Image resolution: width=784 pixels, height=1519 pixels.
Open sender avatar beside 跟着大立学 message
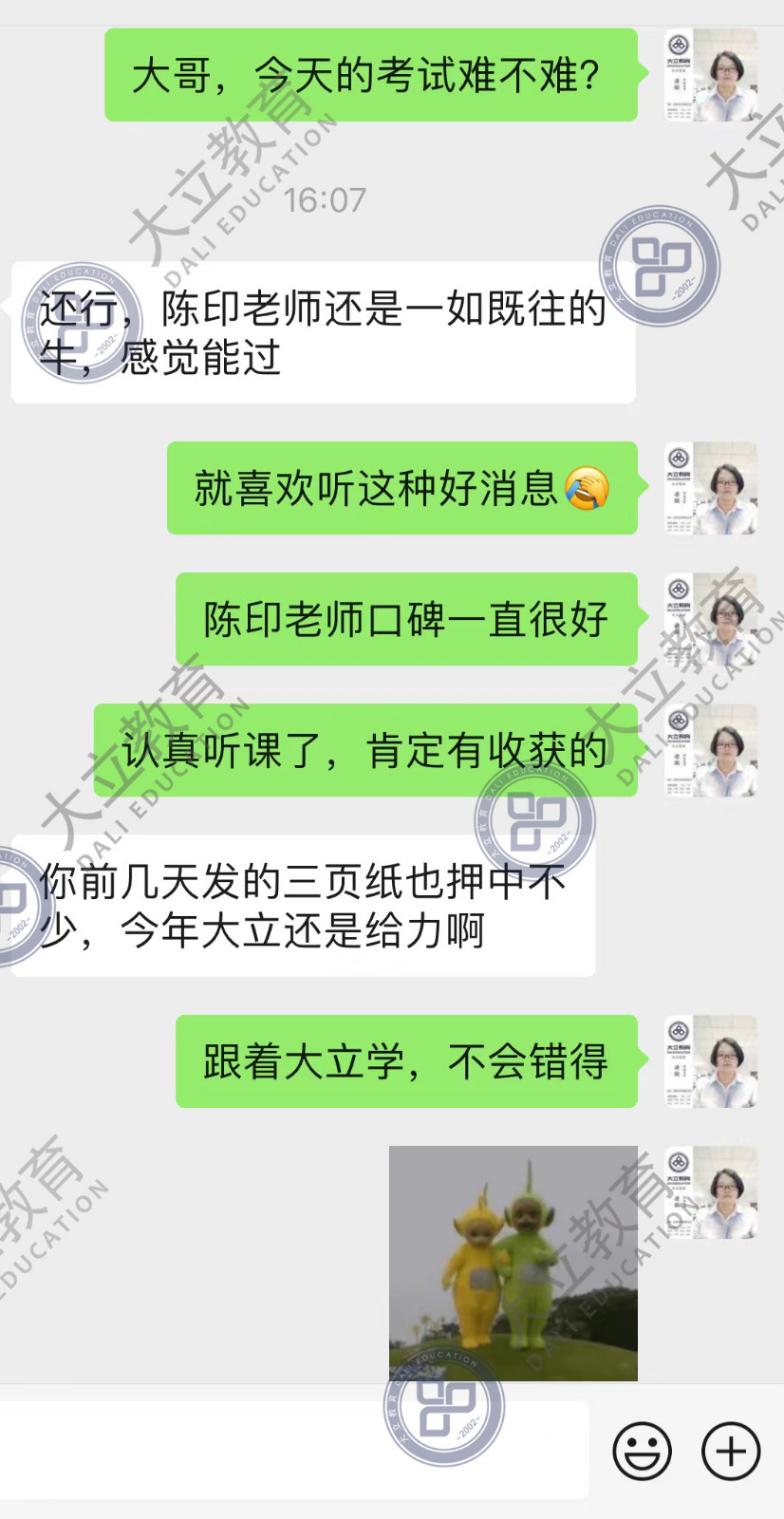pyautogui.click(x=711, y=1060)
